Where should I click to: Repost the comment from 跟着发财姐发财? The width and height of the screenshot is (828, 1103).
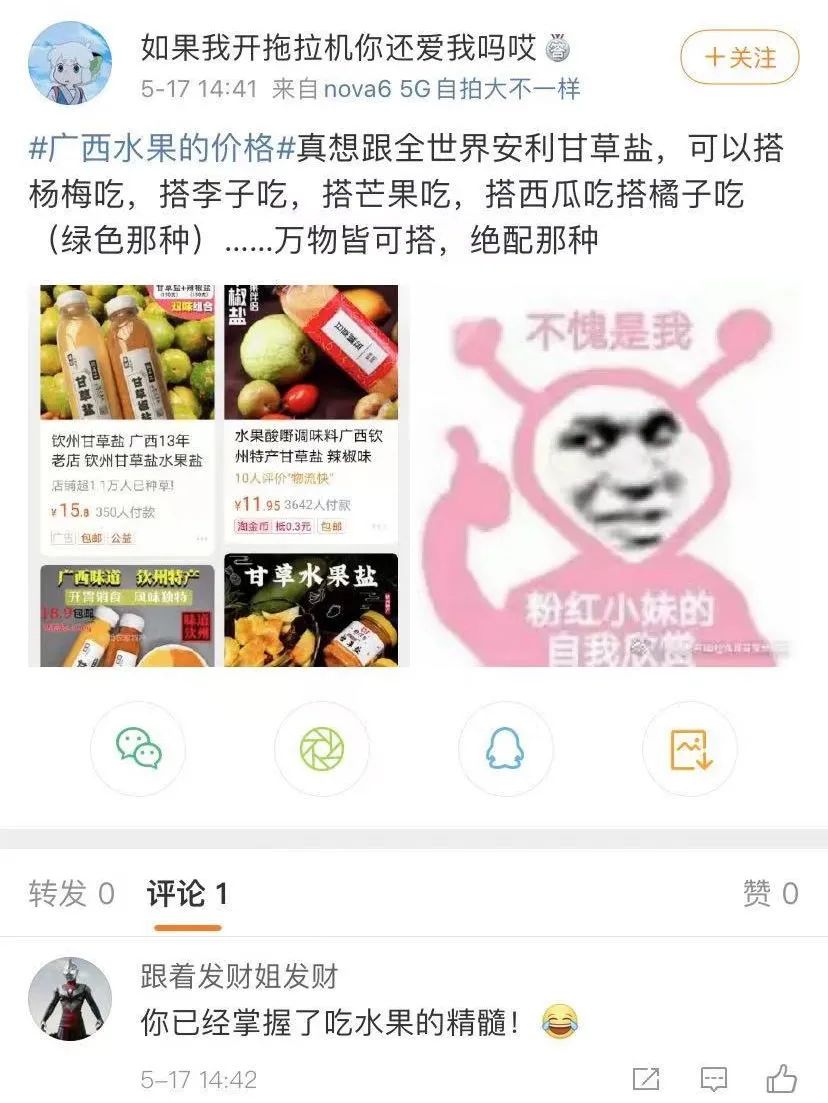point(647,1079)
